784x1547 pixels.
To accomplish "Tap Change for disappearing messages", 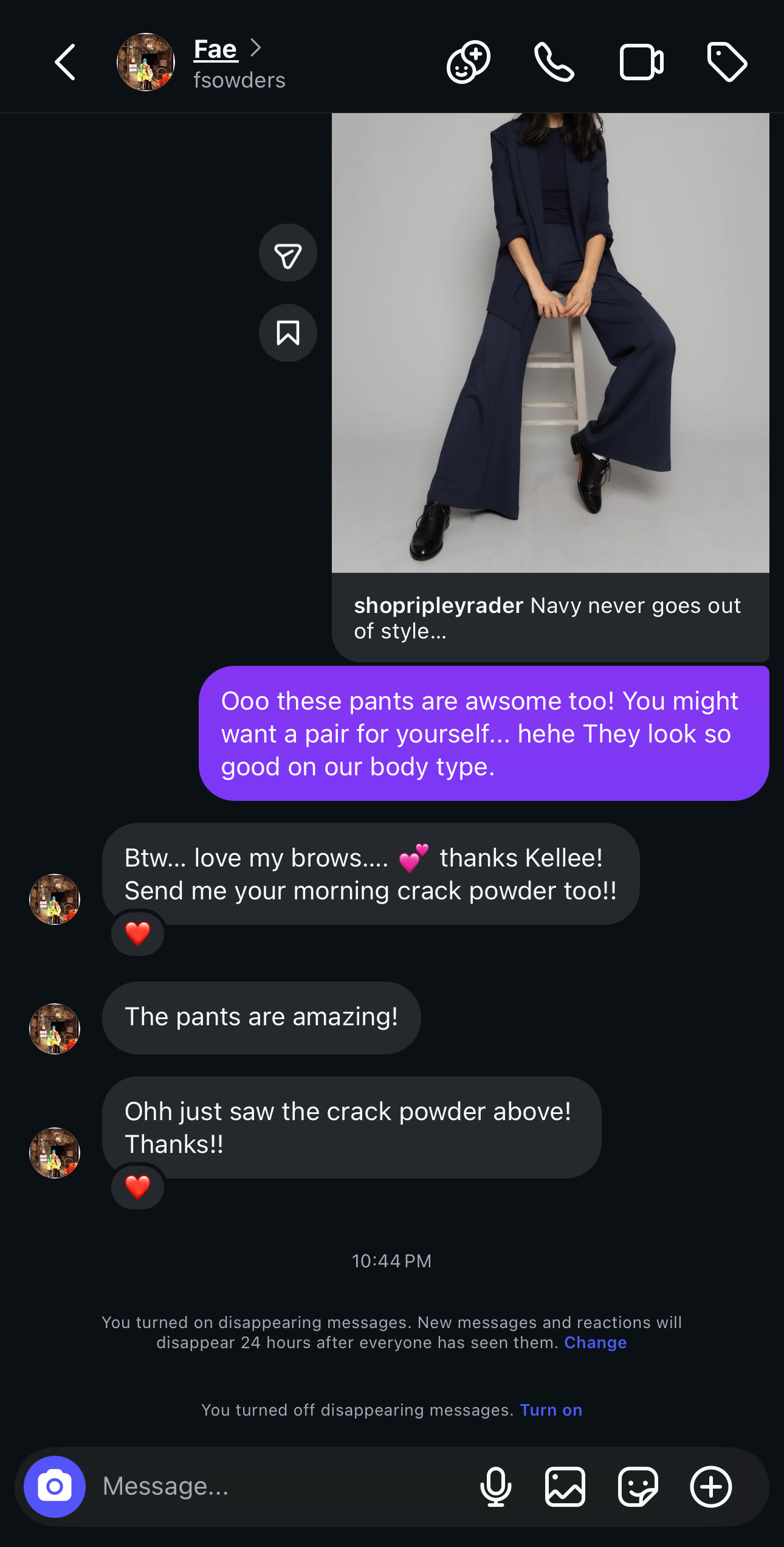I will [x=595, y=1343].
